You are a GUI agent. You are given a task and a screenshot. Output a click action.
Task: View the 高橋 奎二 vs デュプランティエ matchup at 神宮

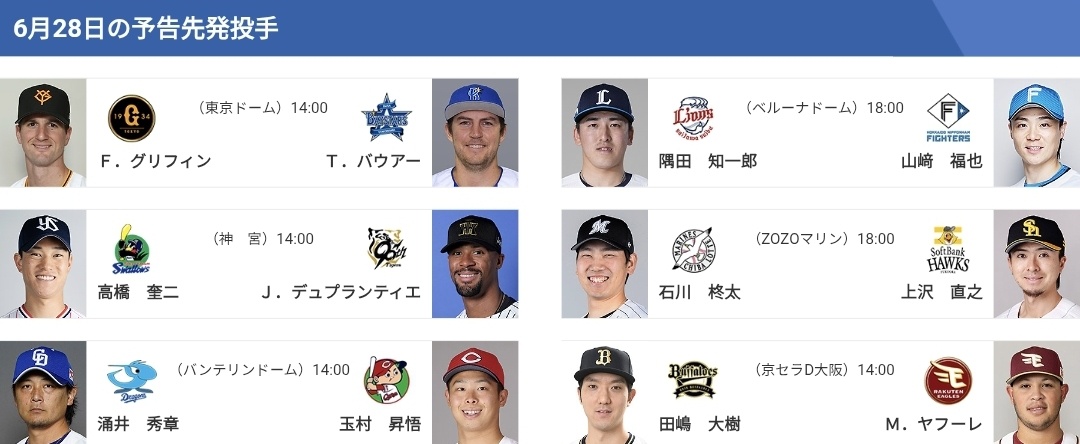coord(259,264)
